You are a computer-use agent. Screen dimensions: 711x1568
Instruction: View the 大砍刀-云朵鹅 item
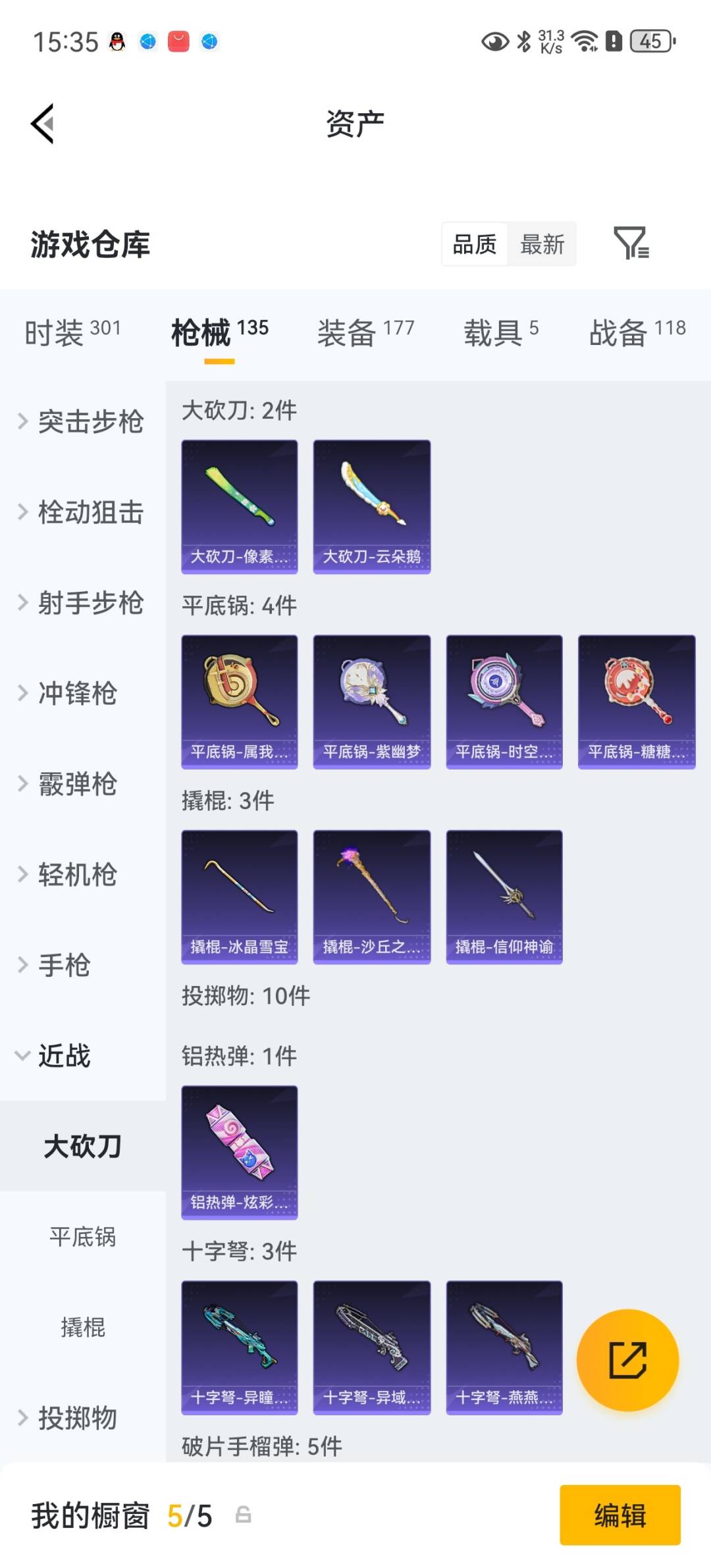click(371, 505)
